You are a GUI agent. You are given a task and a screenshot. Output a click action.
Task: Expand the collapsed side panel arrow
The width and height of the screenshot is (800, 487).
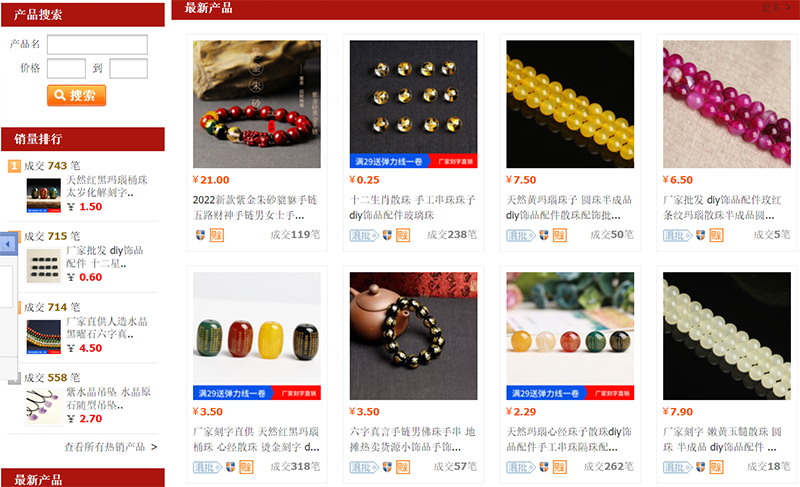[x=5, y=244]
